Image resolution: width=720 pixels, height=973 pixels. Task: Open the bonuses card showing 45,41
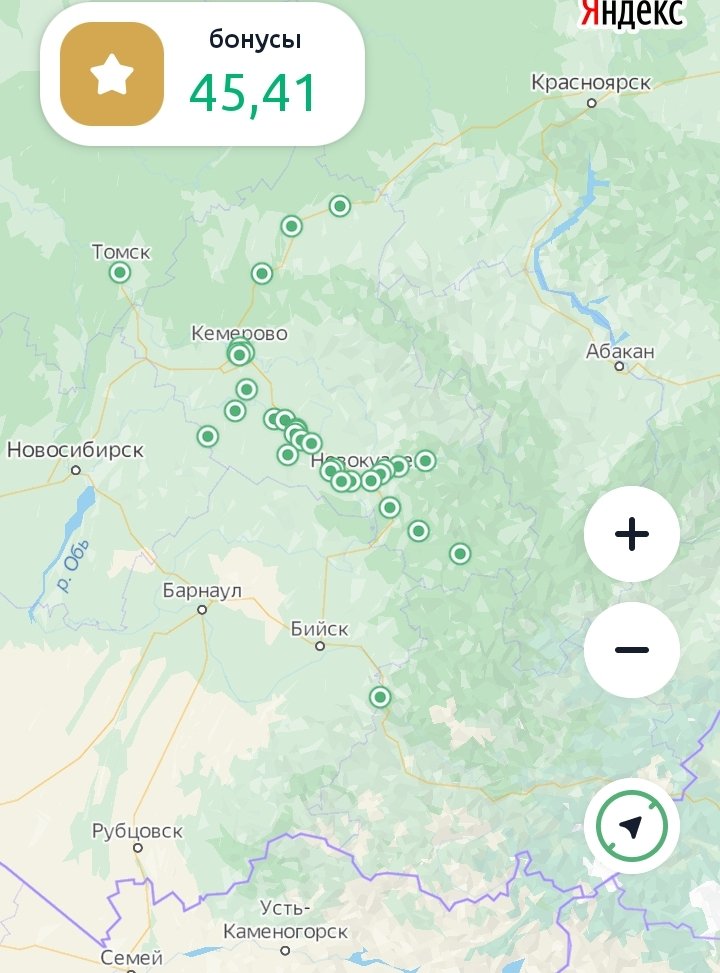tap(202, 75)
